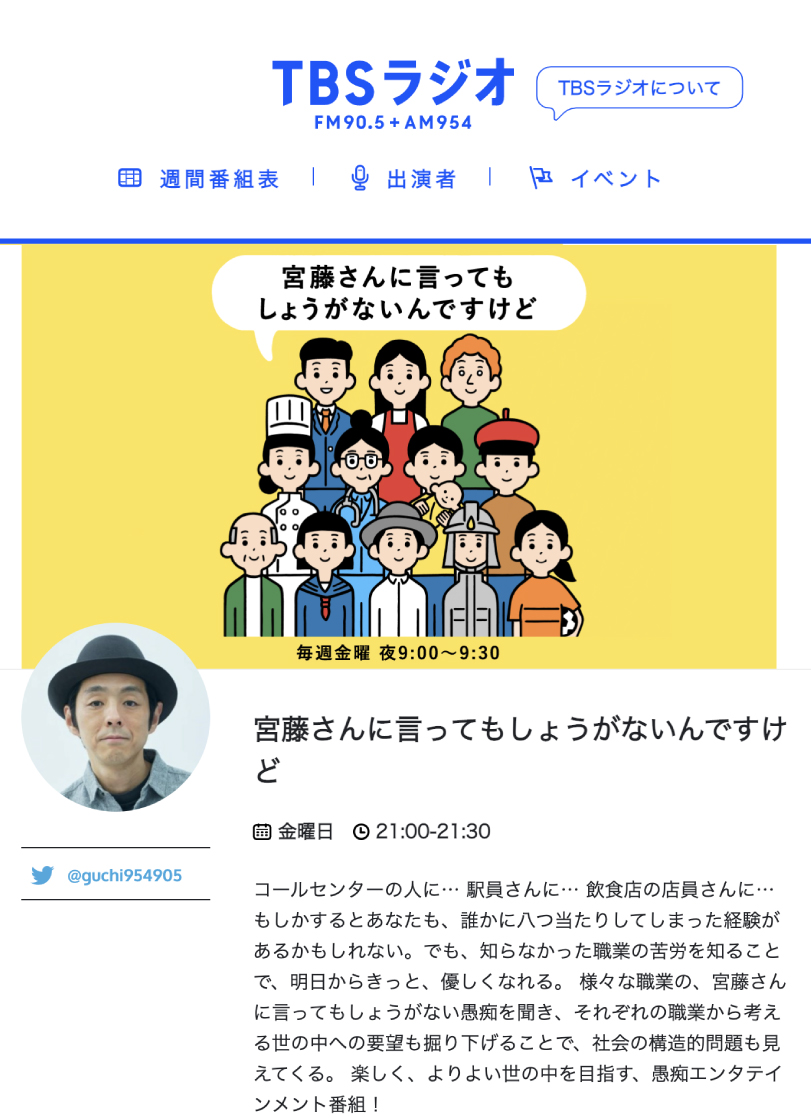Click the calendar grid icon beside 週間番組表
This screenshot has width=811, height=1118.
(129, 177)
